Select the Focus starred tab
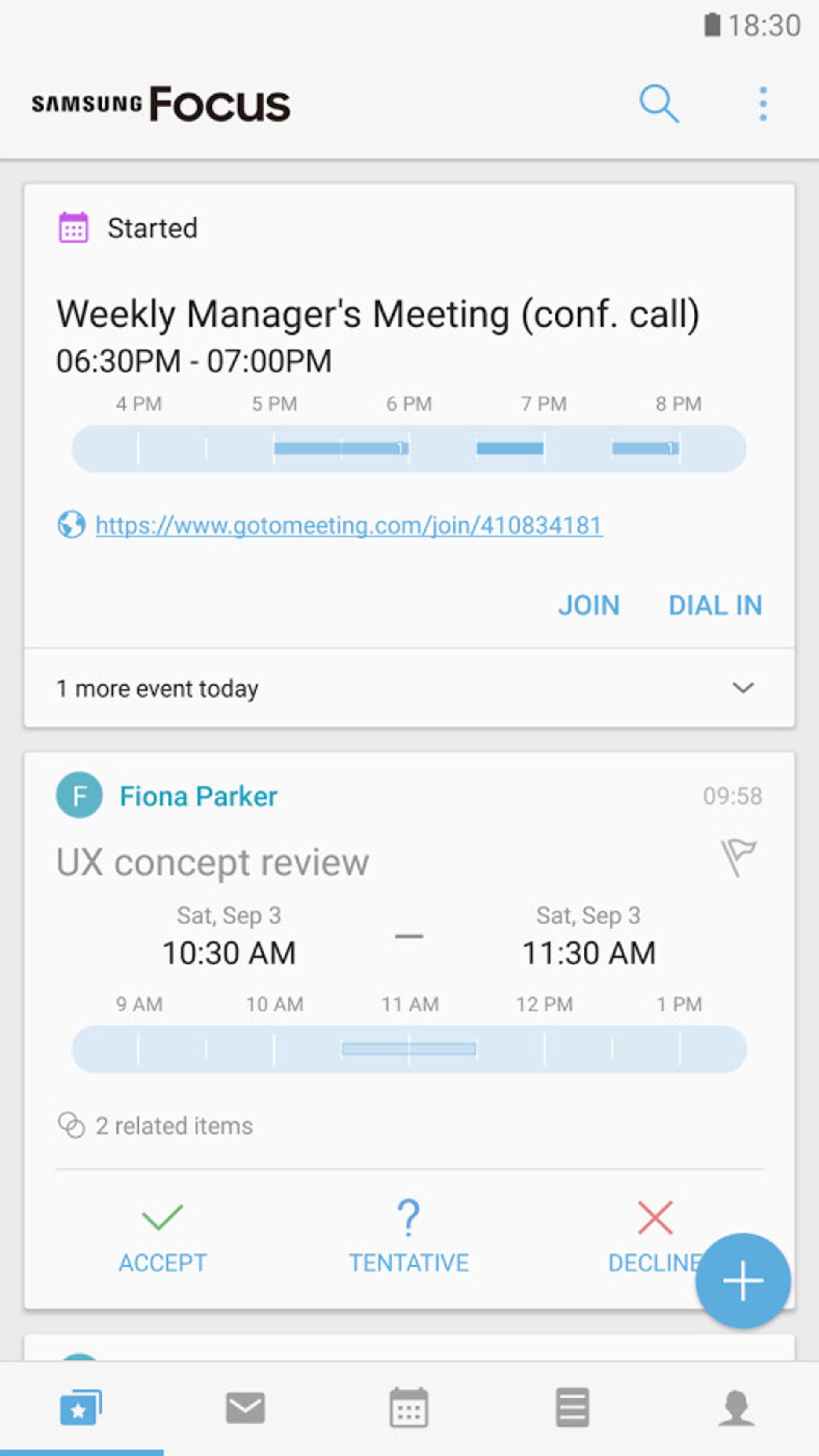819x1456 pixels. pyautogui.click(x=81, y=1407)
